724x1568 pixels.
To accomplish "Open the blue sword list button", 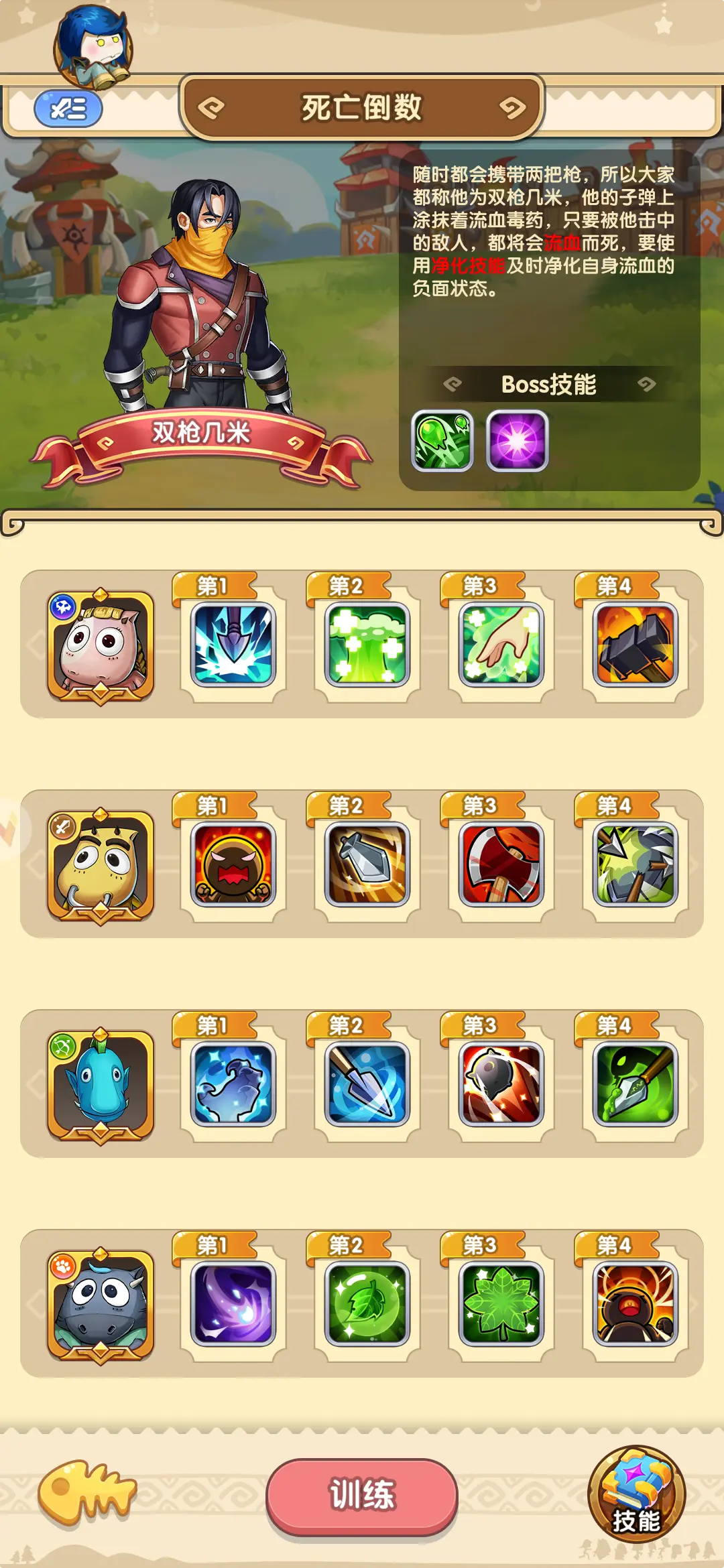I will [68, 109].
